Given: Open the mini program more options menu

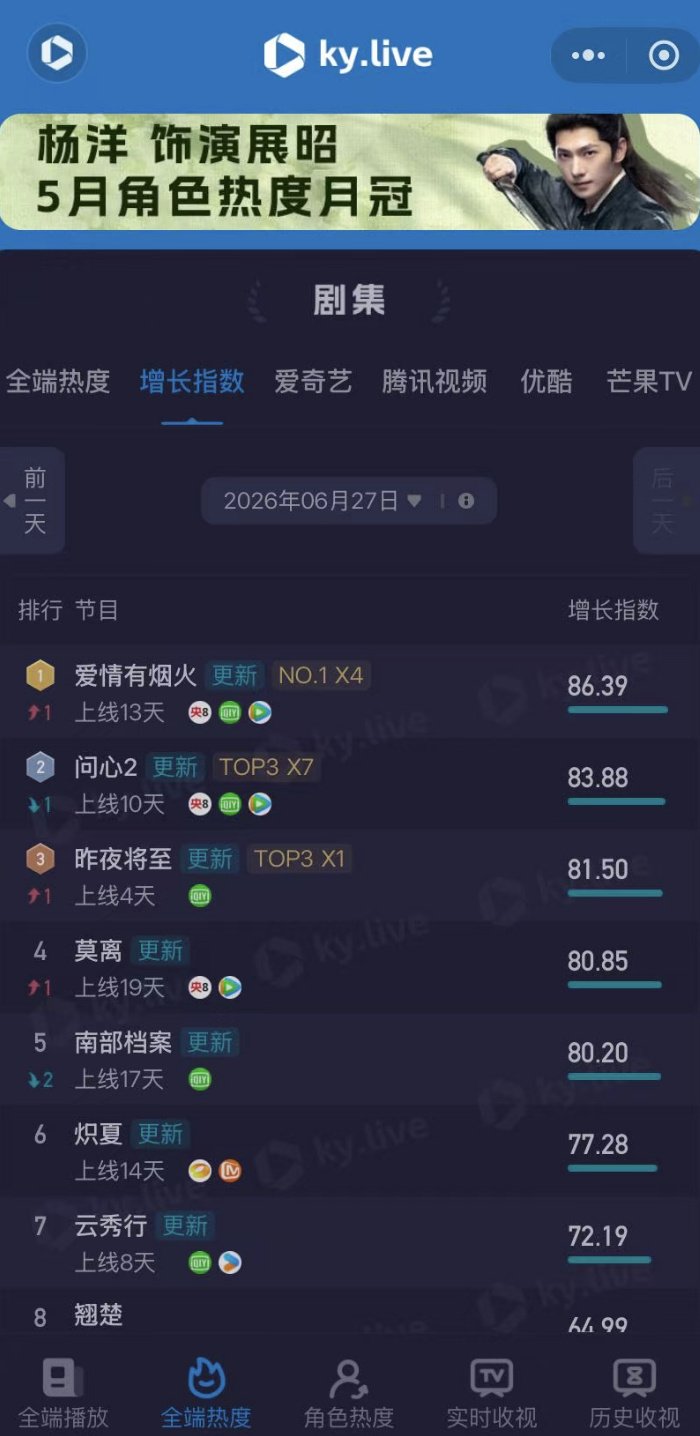Looking at the screenshot, I should click(588, 55).
